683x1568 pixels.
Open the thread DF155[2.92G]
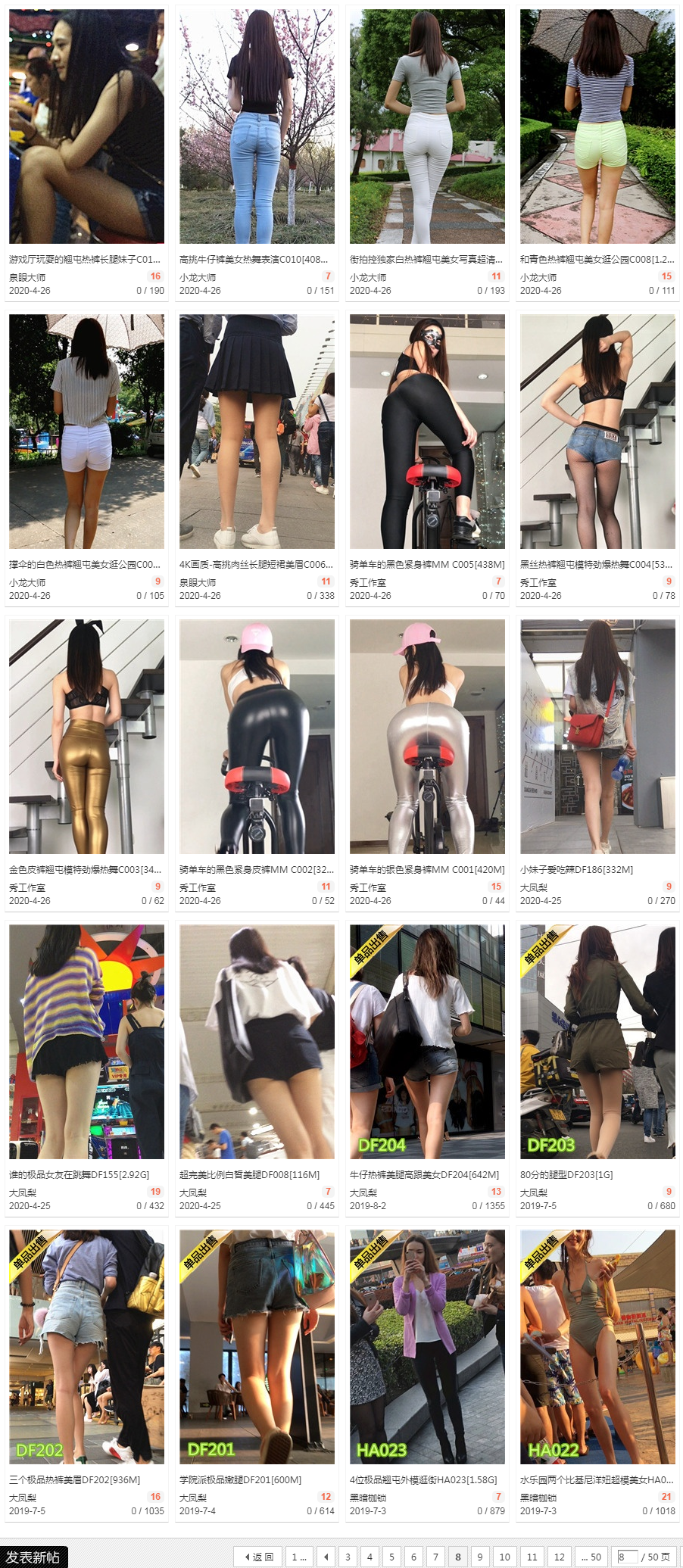pyautogui.click(x=79, y=1174)
